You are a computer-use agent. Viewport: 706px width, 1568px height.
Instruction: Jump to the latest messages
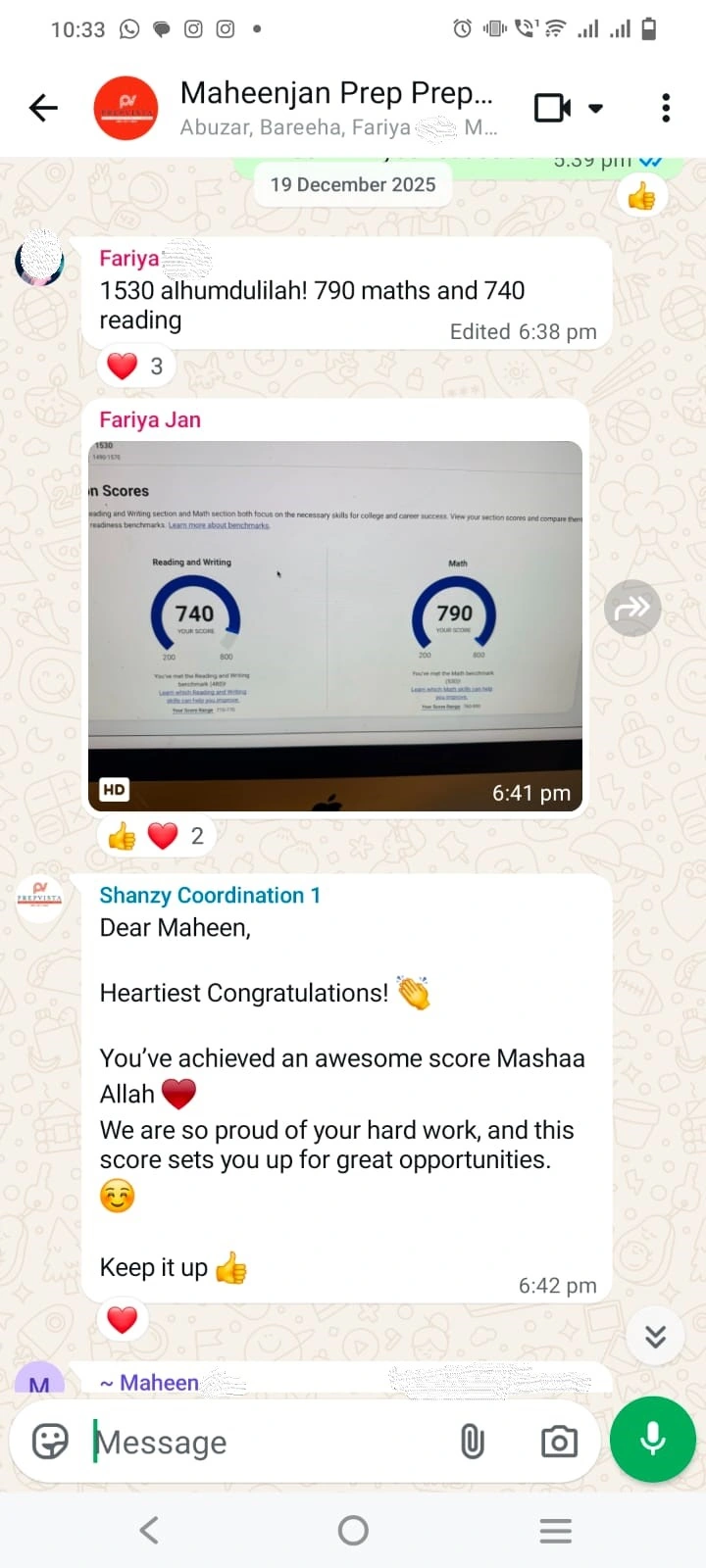[655, 1337]
